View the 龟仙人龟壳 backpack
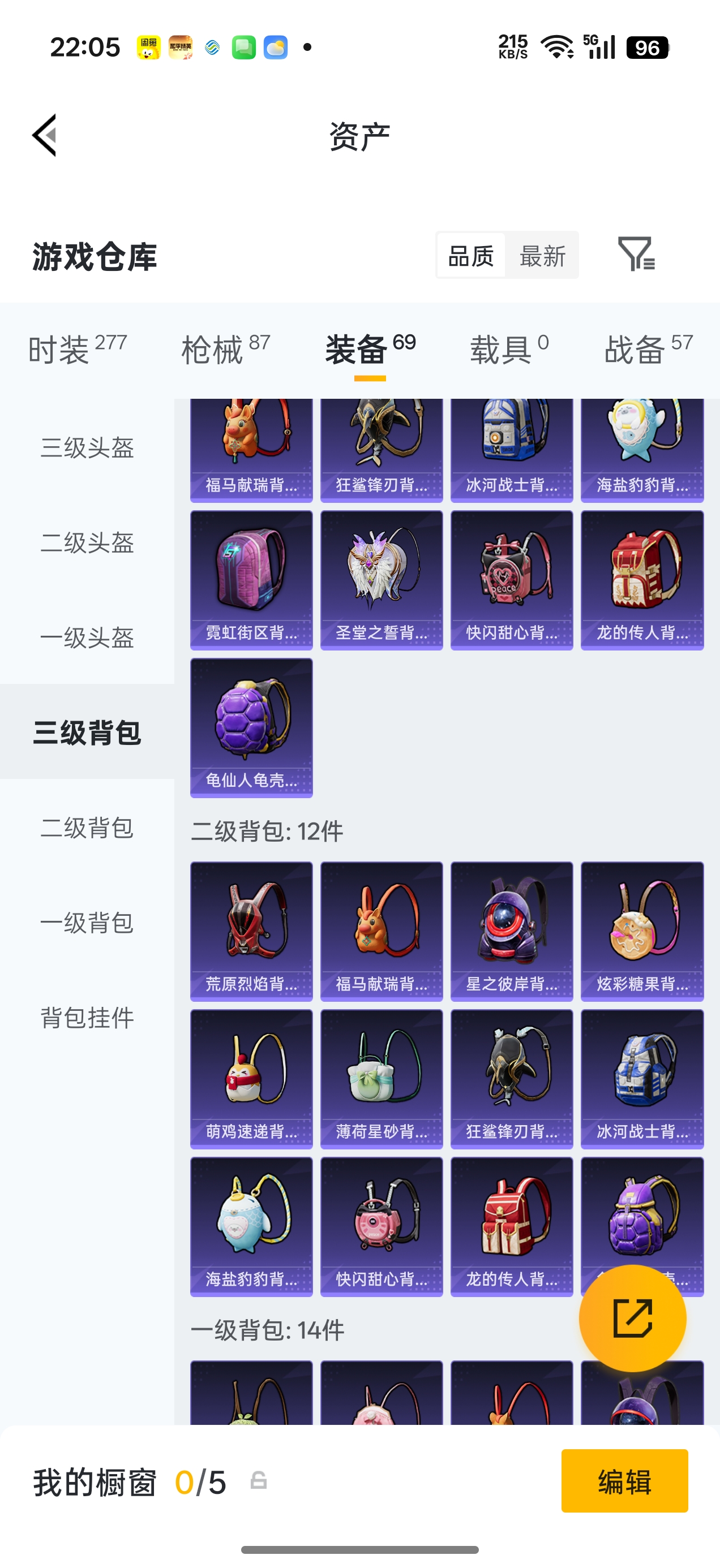Viewport: 720px width, 1568px height. [251, 727]
